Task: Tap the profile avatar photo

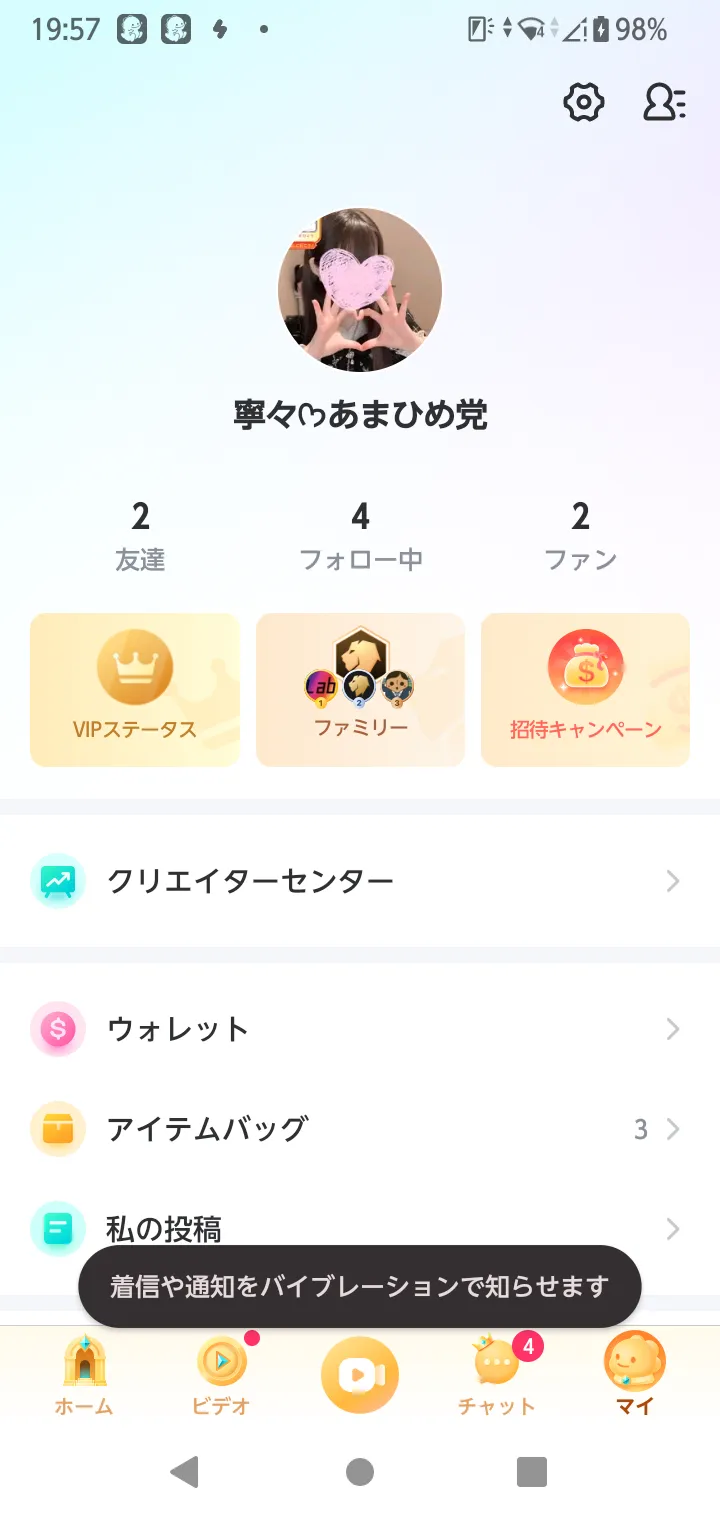Action: (x=360, y=290)
